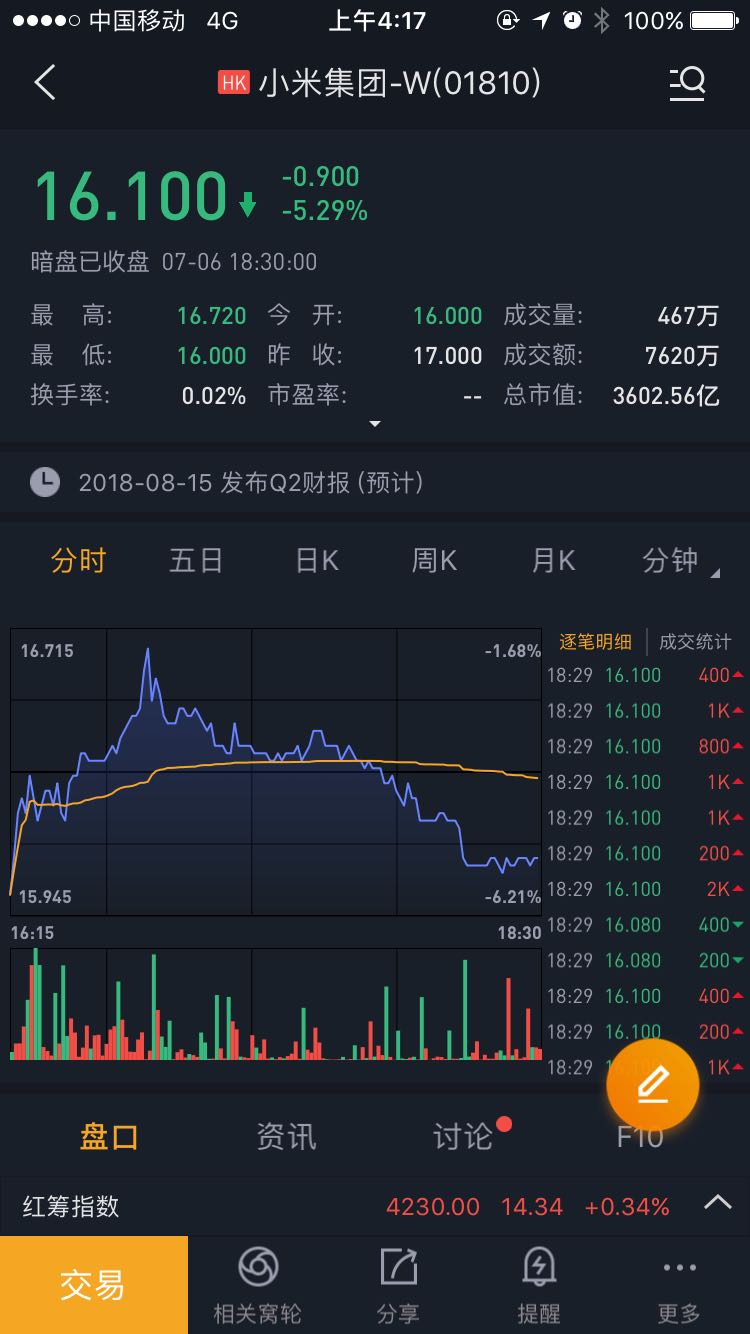Expand more quote details with the small arrow
The height and width of the screenshot is (1334, 750).
(x=375, y=424)
